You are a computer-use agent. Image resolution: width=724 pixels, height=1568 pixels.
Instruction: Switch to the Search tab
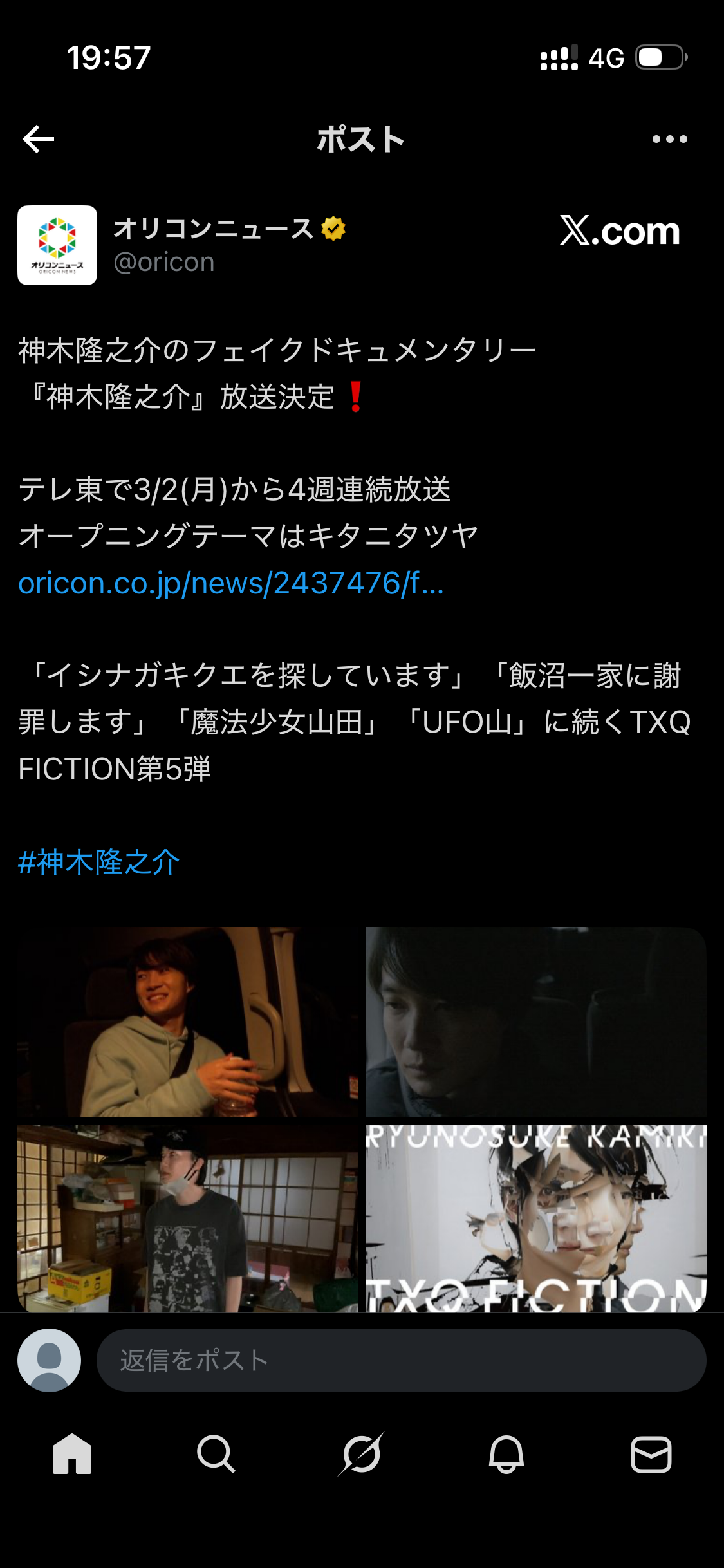(216, 1454)
